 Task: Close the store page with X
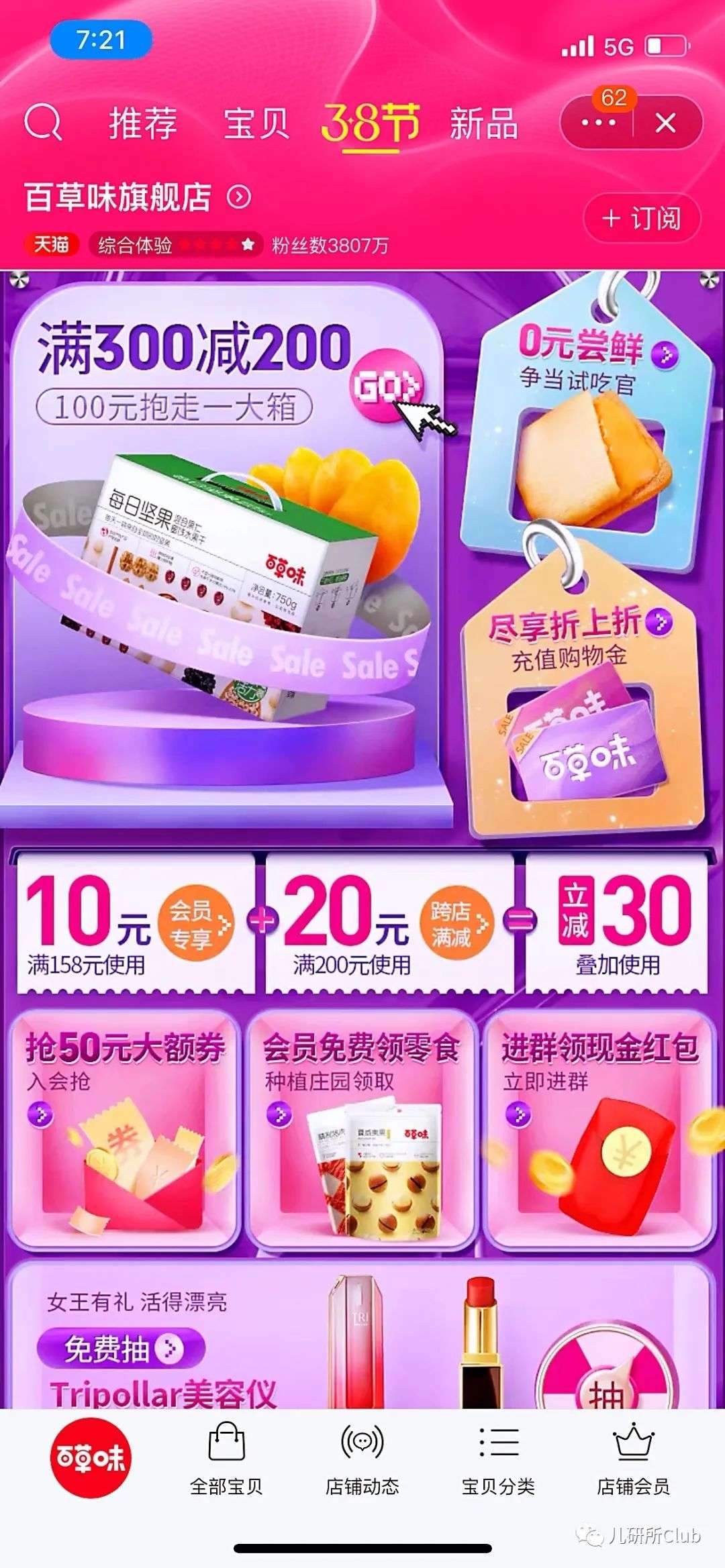click(x=665, y=123)
